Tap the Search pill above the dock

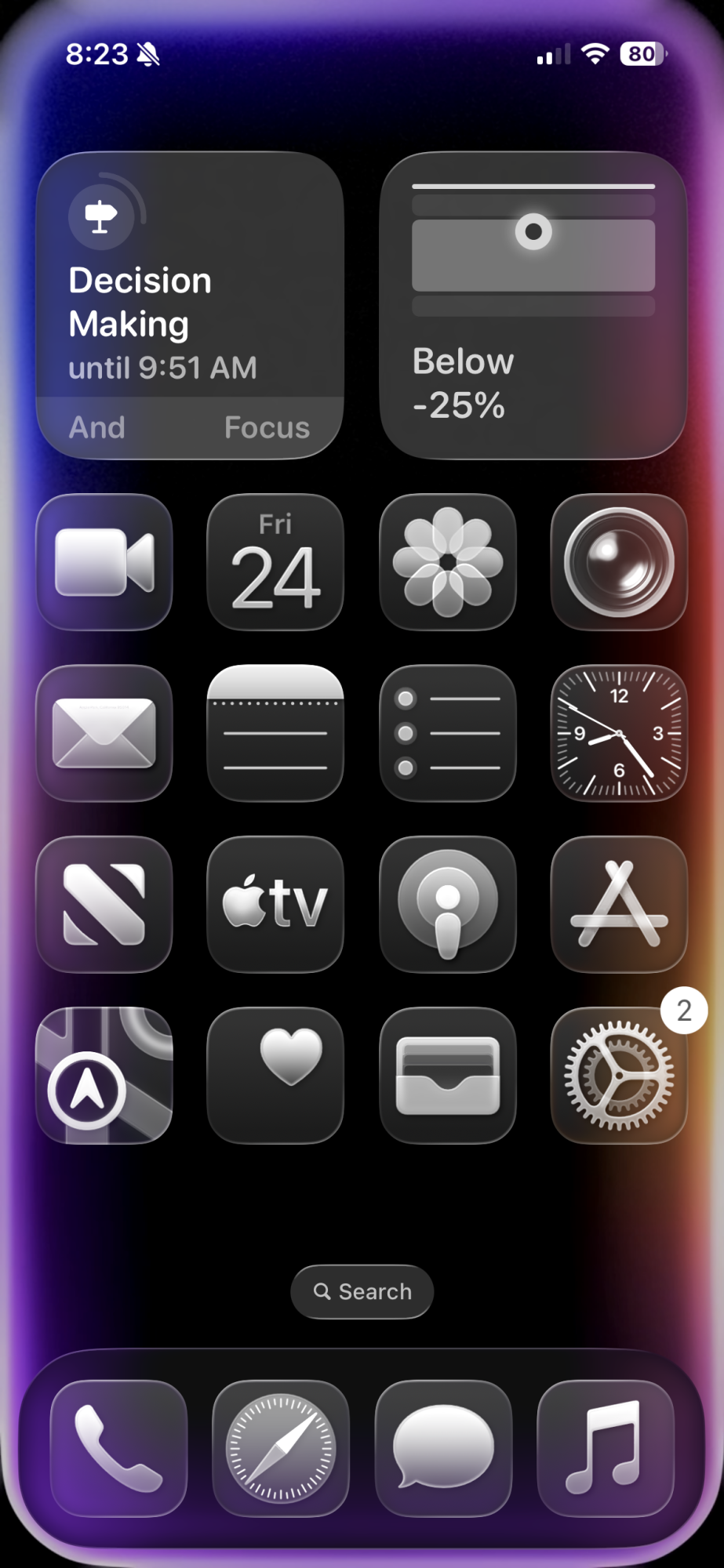coord(362,1291)
